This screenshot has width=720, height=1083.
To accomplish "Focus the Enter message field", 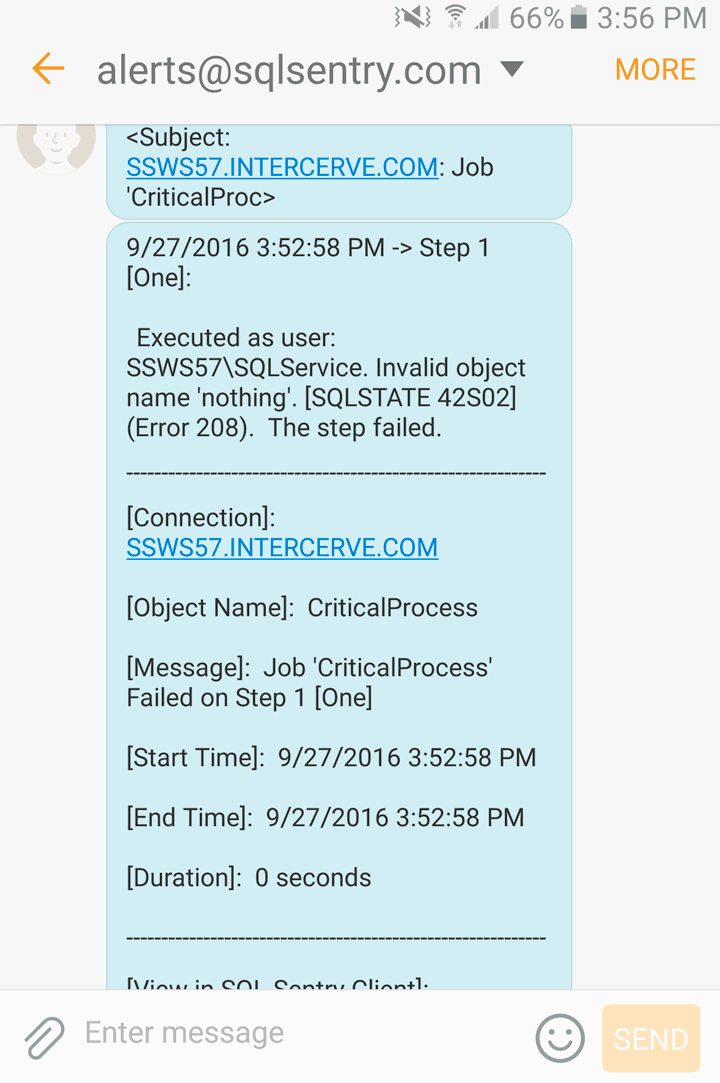I will pyautogui.click(x=300, y=1033).
